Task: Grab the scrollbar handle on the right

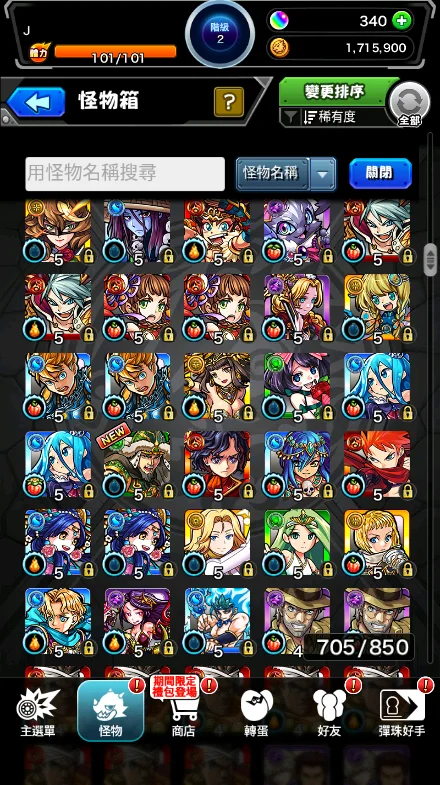Action: click(430, 260)
